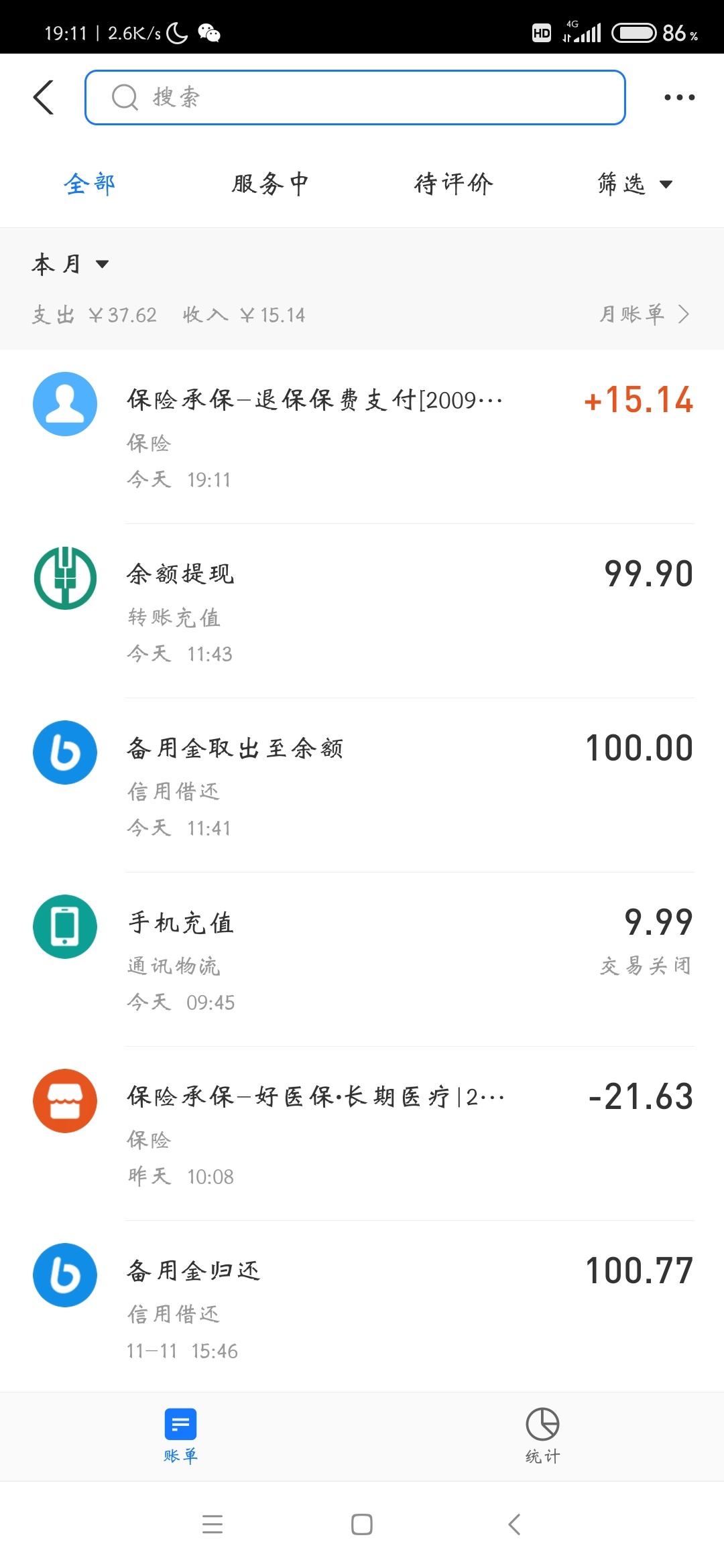Open the system recent apps menu
Image resolution: width=724 pixels, height=1568 pixels.
click(213, 1524)
